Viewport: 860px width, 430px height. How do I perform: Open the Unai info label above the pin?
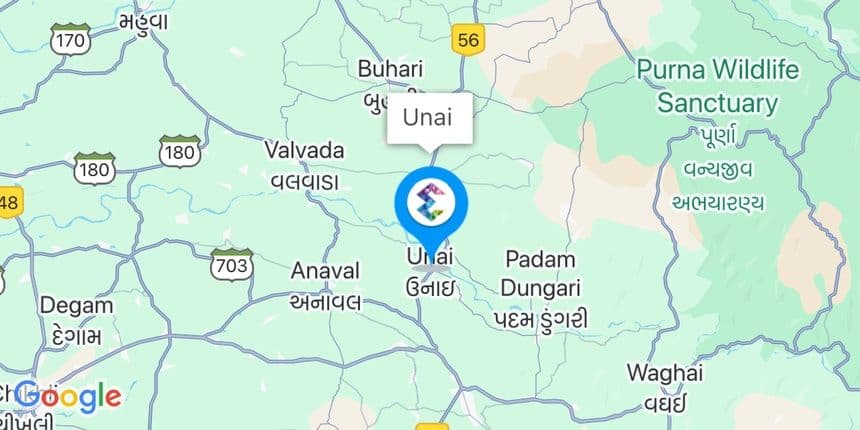(428, 118)
